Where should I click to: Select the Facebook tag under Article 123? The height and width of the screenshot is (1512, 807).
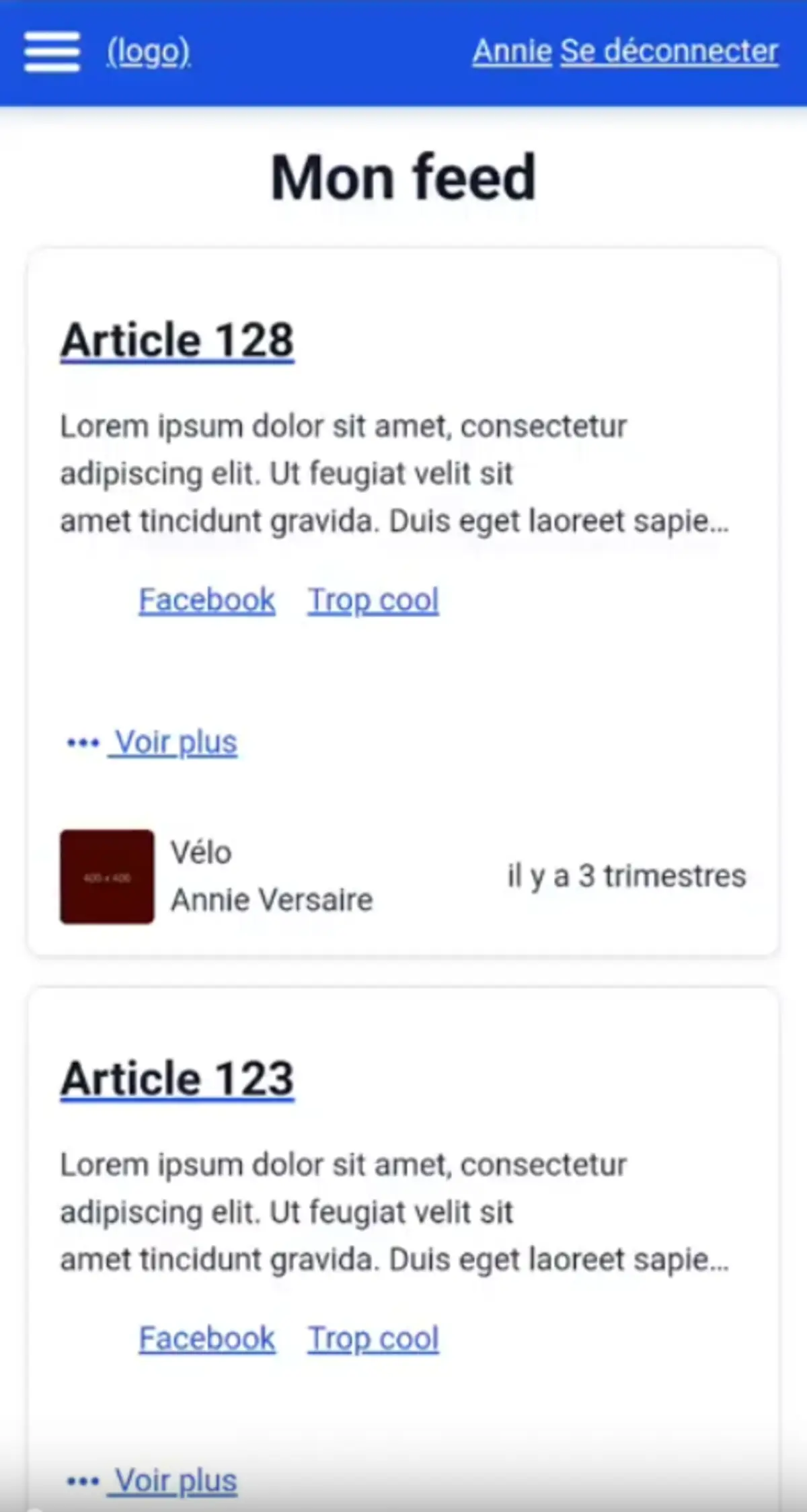(x=206, y=1338)
